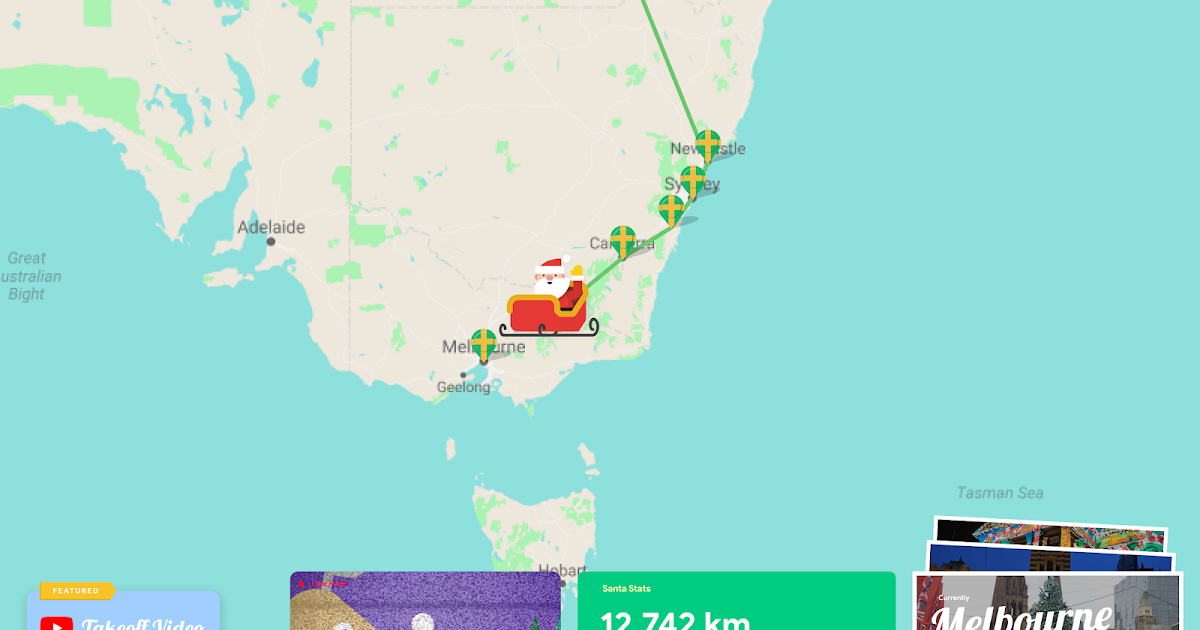Tap the gift pin at Melbourne

pyautogui.click(x=484, y=344)
